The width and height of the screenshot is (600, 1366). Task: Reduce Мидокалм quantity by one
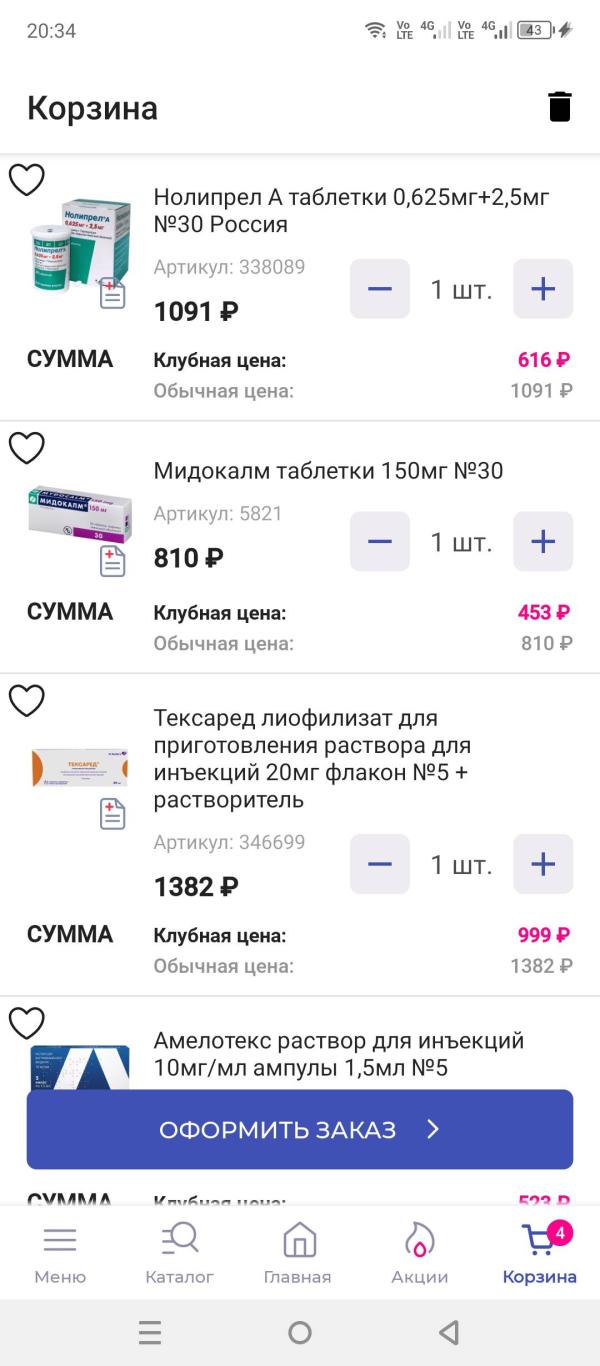point(380,542)
